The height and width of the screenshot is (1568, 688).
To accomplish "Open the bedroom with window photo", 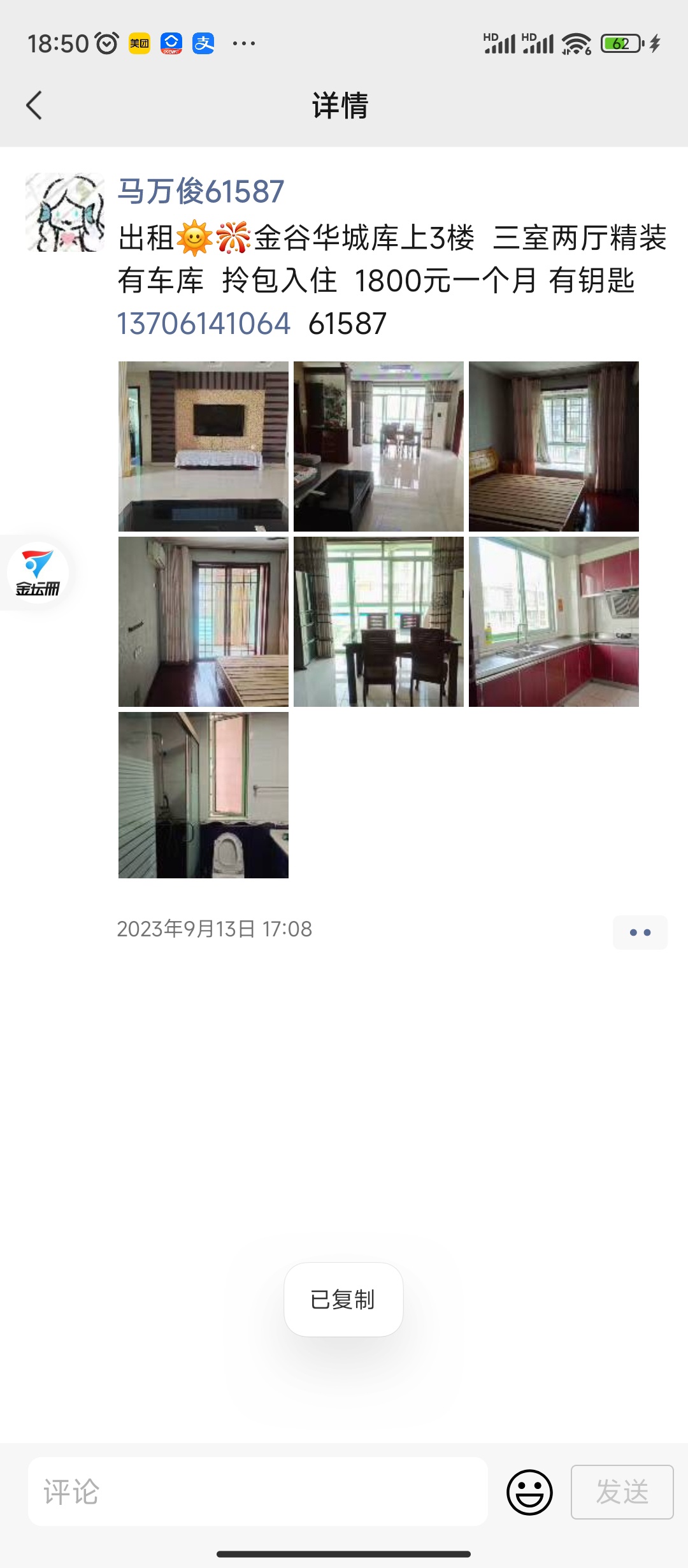I will click(554, 446).
